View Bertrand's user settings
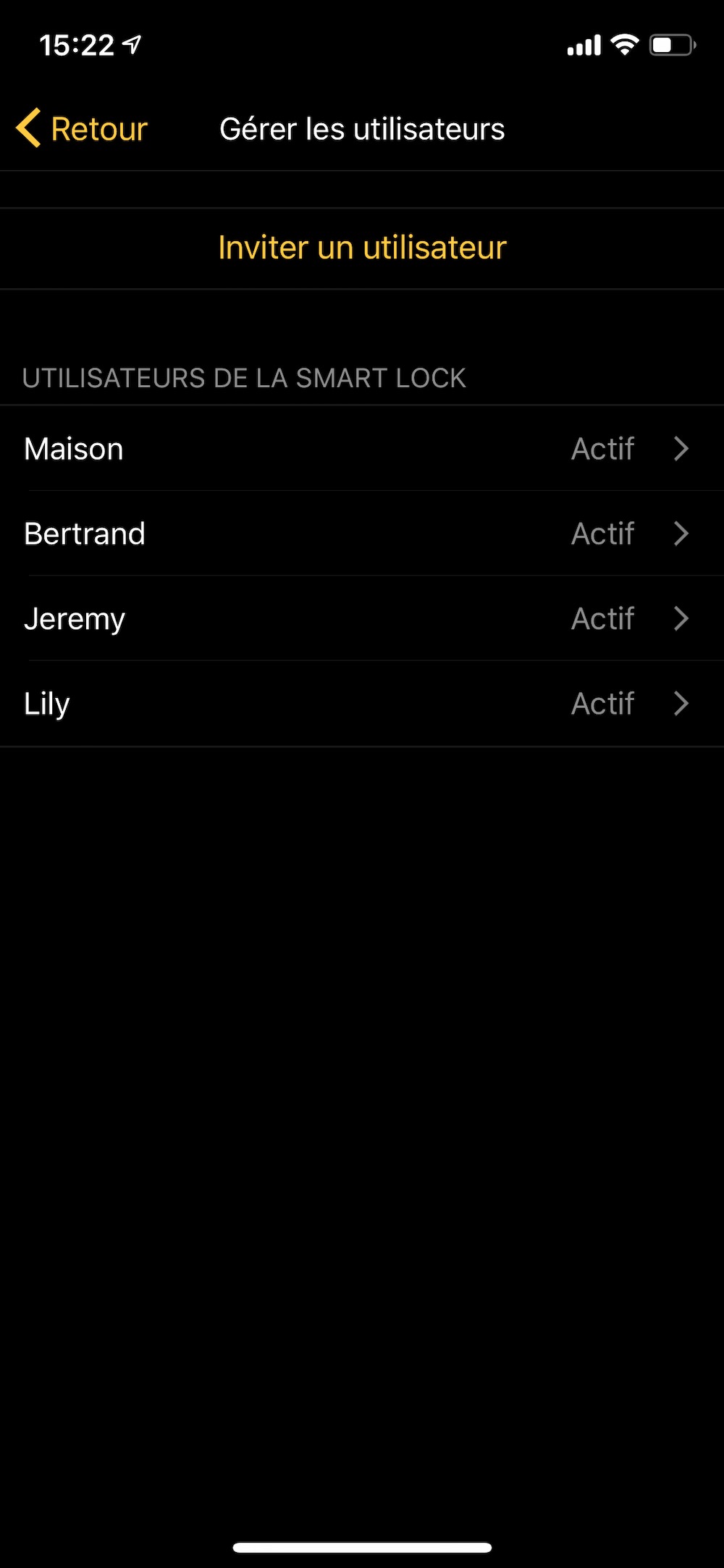The width and height of the screenshot is (724, 1568). 362,534
